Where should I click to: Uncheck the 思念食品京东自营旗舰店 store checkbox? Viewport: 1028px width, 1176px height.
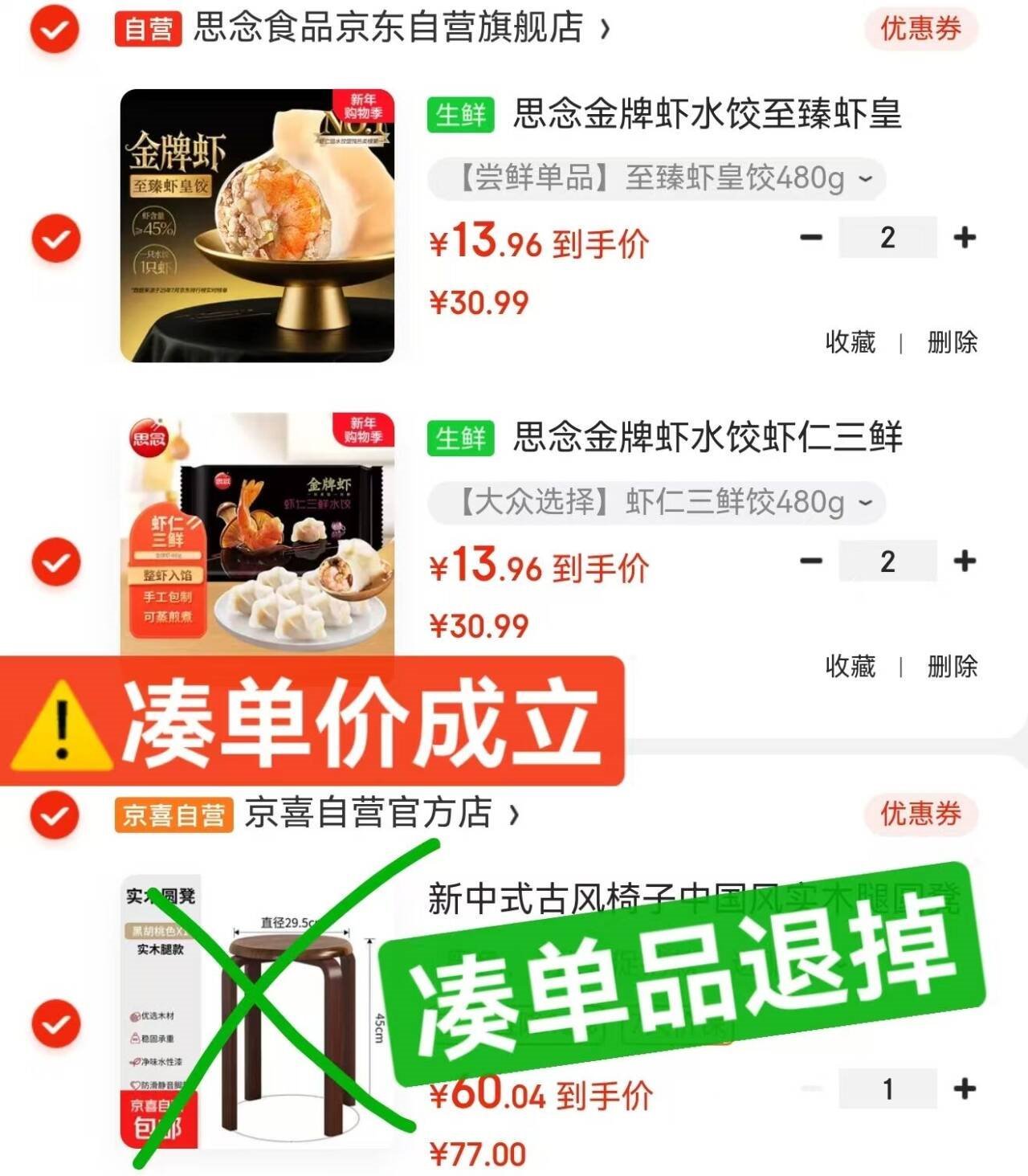(55, 30)
